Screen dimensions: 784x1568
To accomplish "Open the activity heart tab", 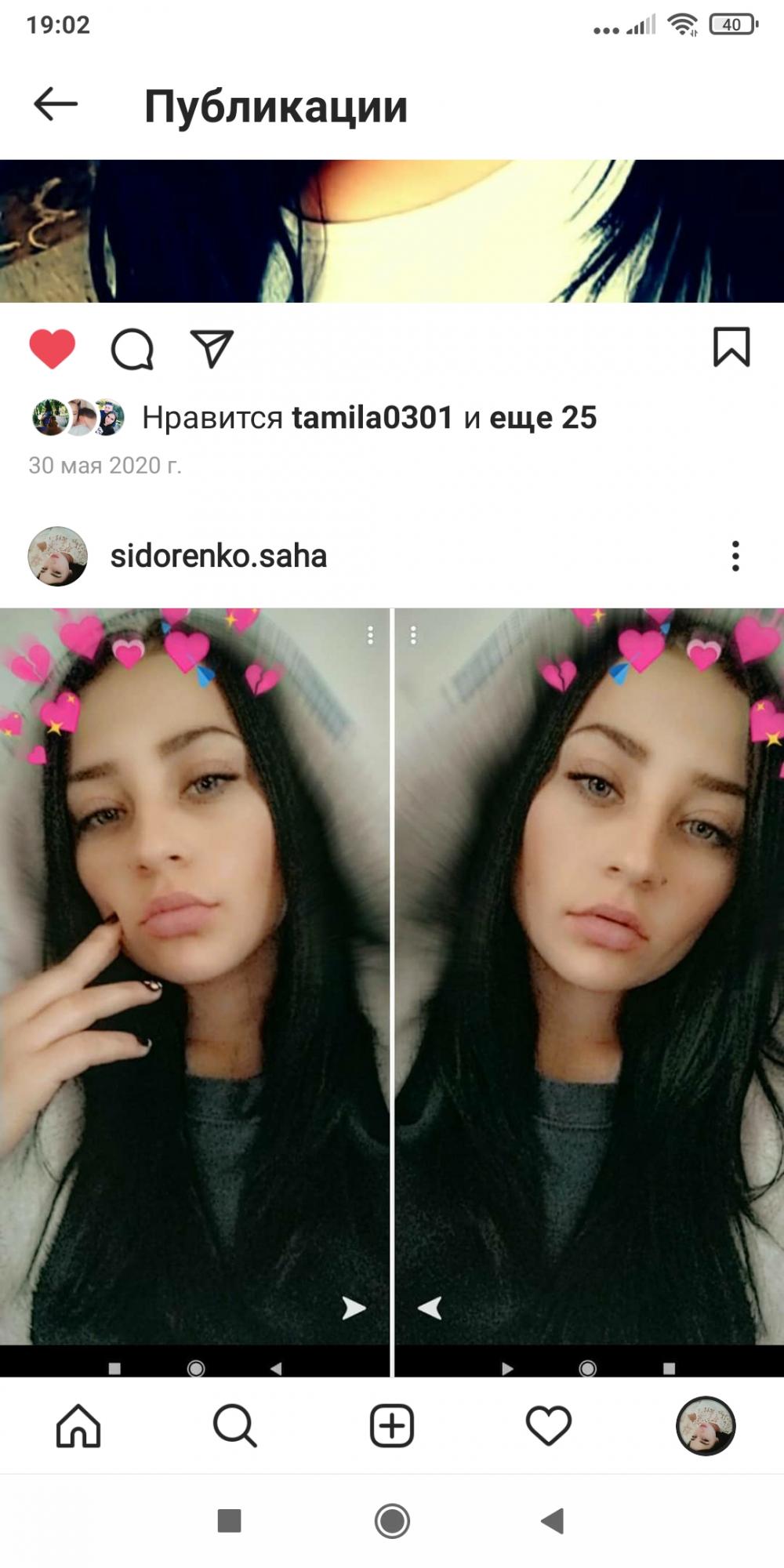I will [549, 1425].
